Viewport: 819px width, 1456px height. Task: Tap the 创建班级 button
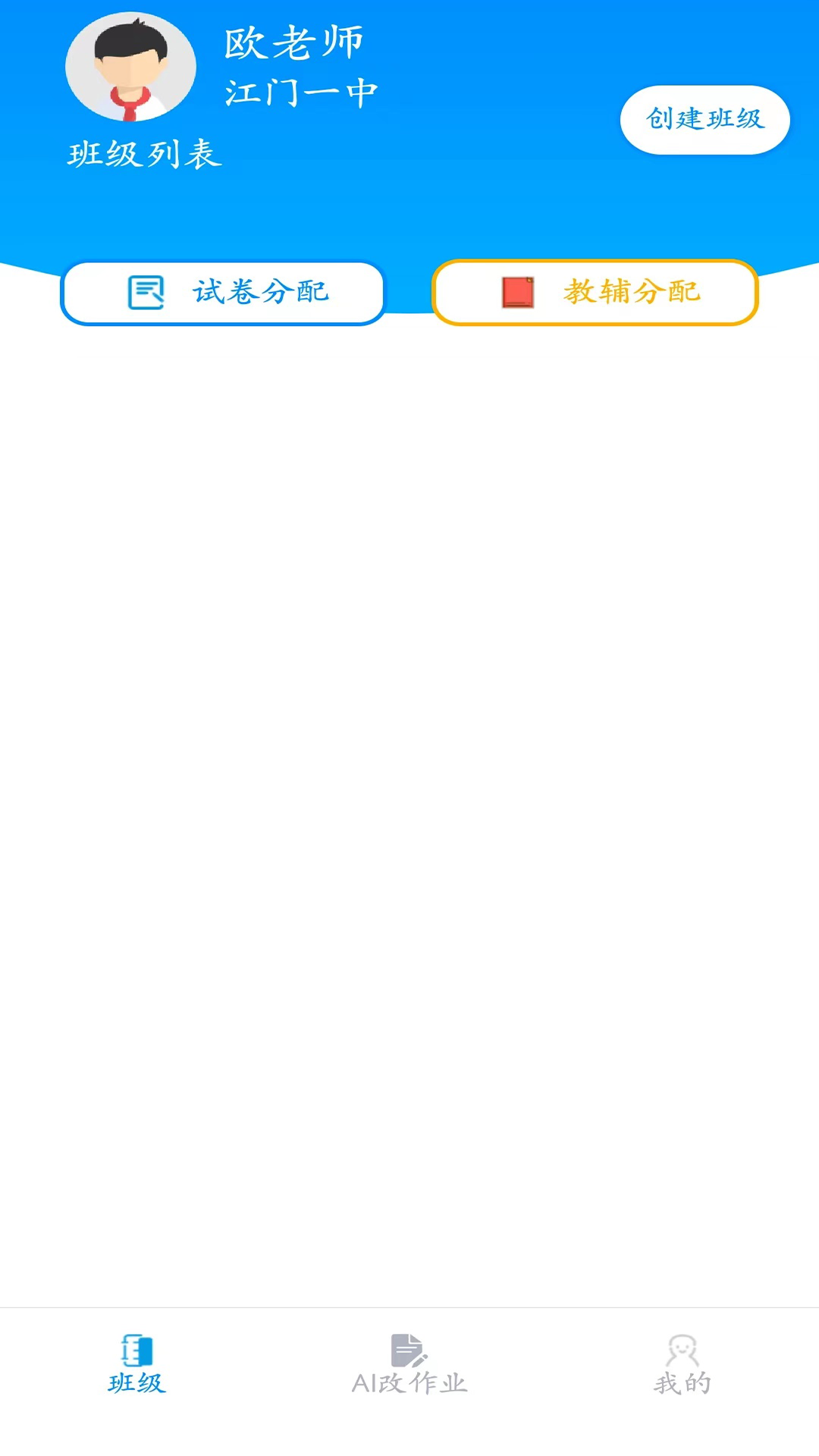(x=704, y=120)
